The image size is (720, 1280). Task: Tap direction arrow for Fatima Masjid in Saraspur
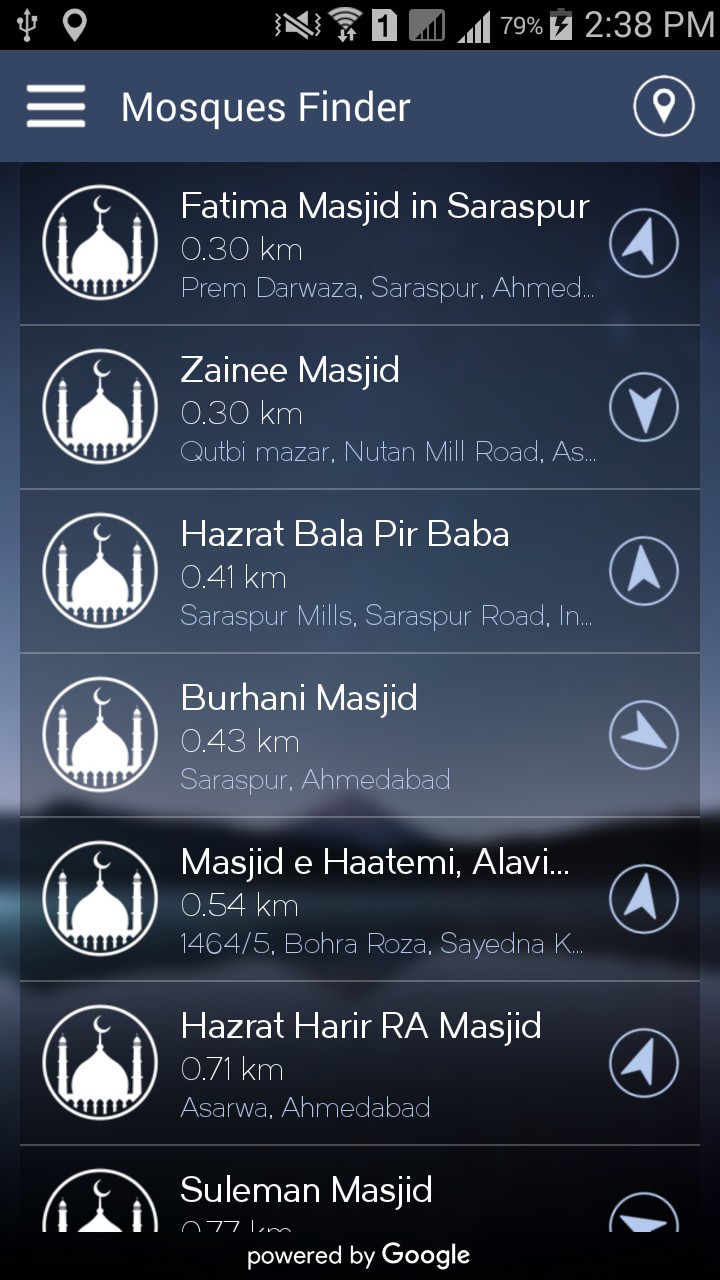[643, 243]
